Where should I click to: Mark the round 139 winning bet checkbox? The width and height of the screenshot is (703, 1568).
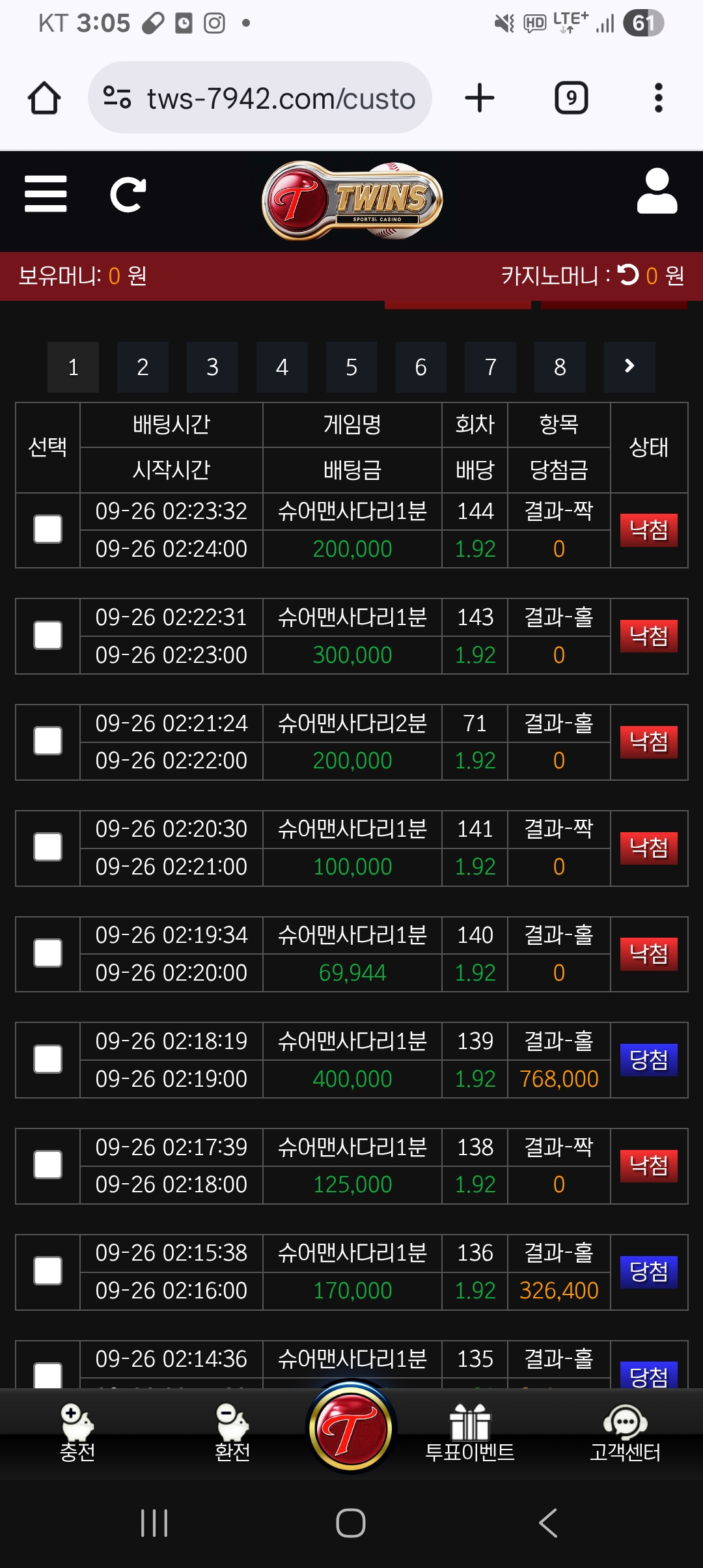click(x=48, y=1059)
